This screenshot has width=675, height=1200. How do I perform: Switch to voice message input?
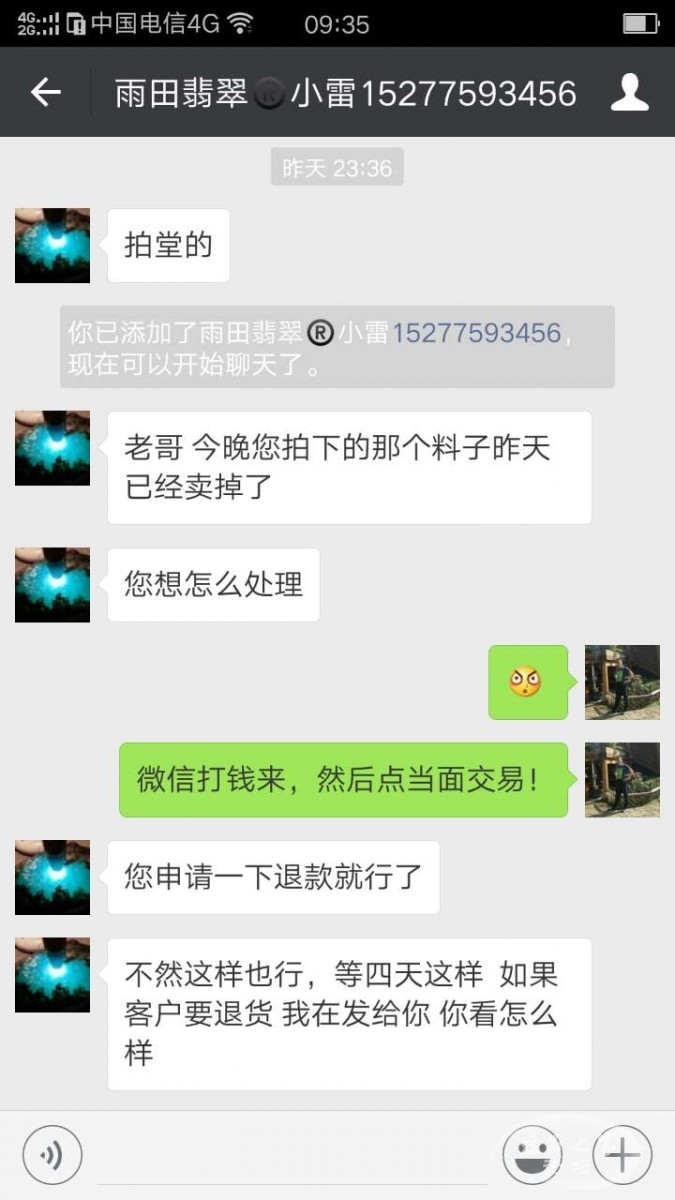coord(51,1156)
